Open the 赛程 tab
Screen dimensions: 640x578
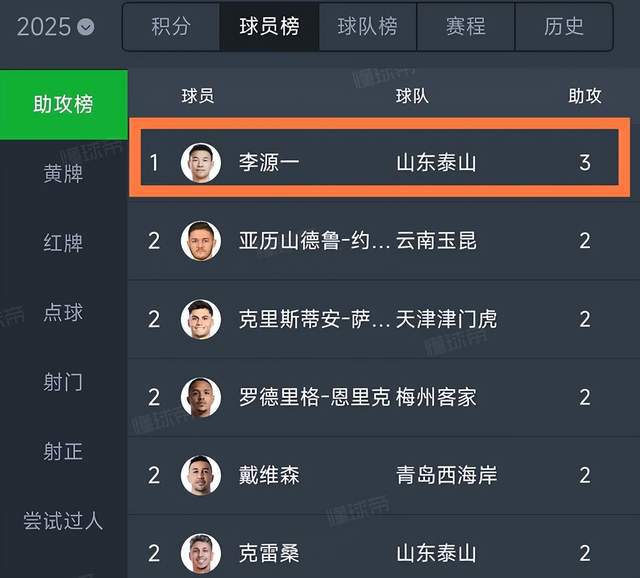coord(466,27)
